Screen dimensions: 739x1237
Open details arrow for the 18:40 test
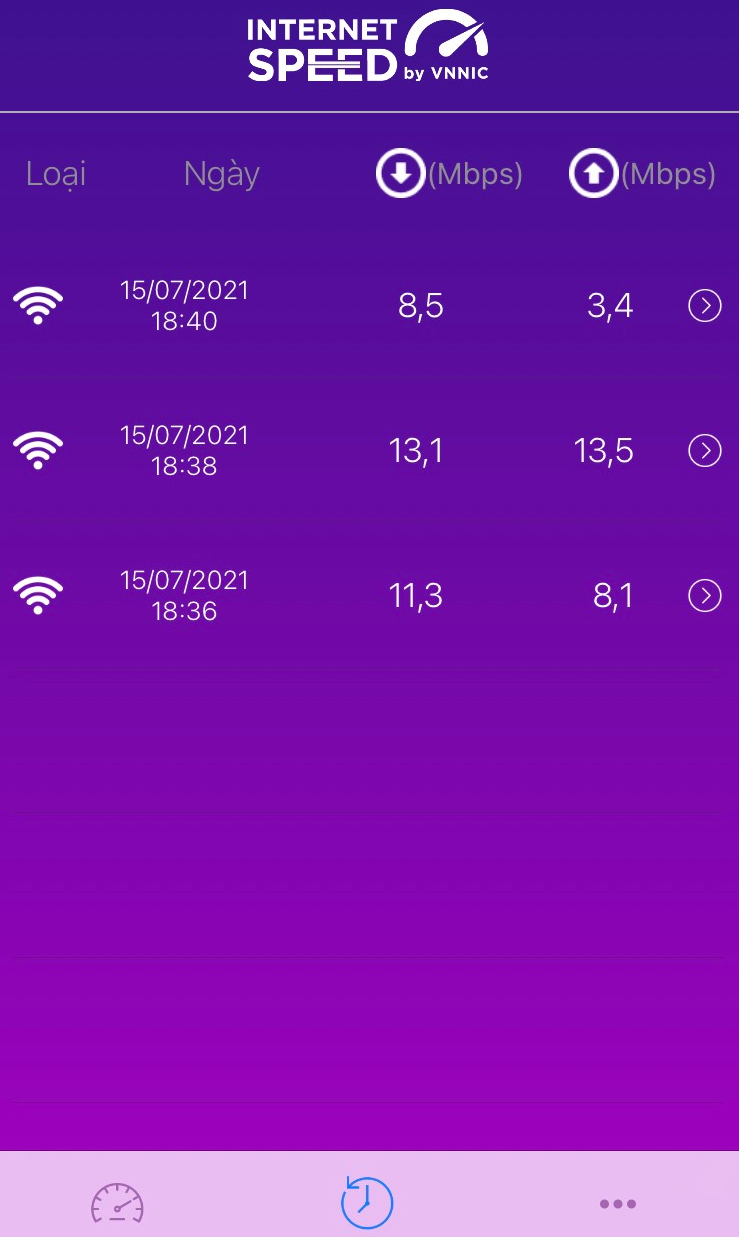tap(705, 306)
